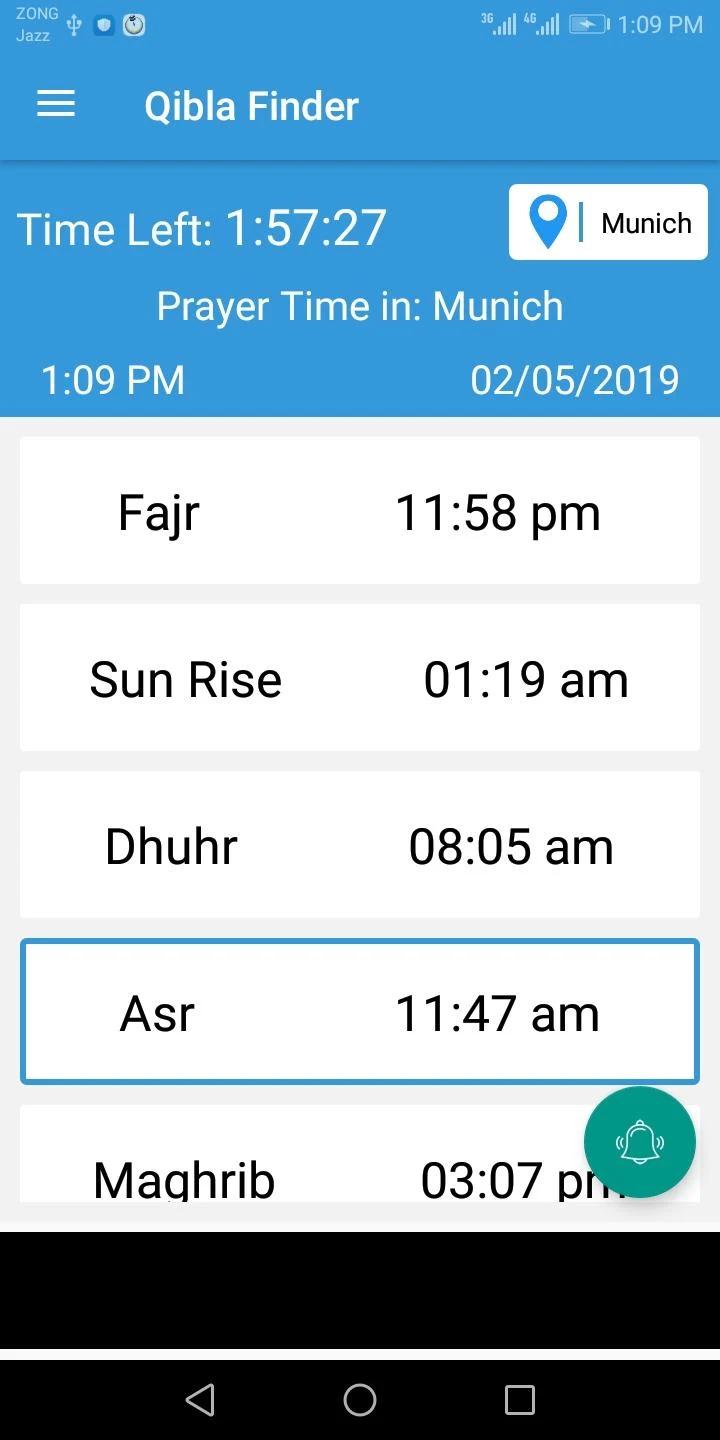720x1440 pixels.
Task: Click the Time Left countdown display
Action: click(x=200, y=228)
